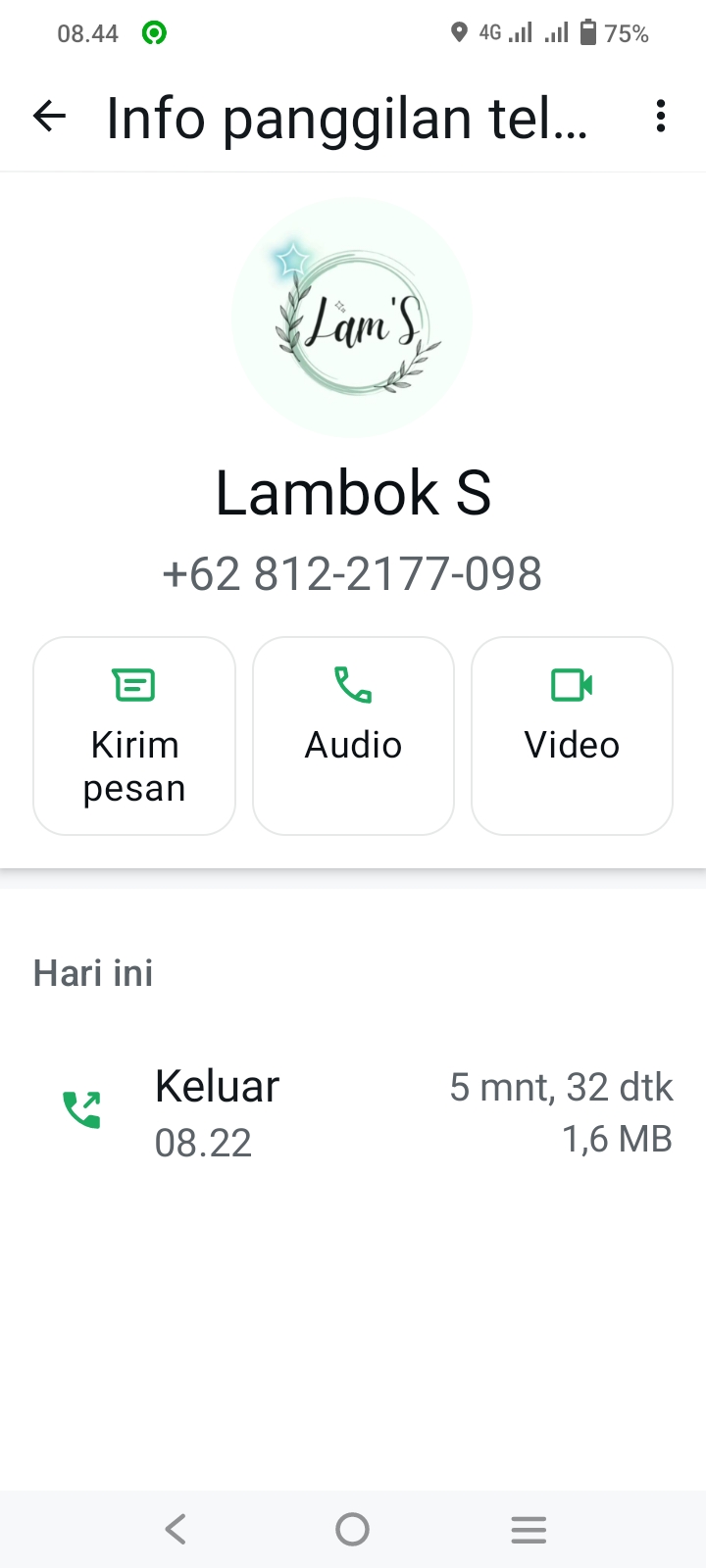Tap the notification icon next to the clock
The height and width of the screenshot is (1568, 706).
click(155, 32)
